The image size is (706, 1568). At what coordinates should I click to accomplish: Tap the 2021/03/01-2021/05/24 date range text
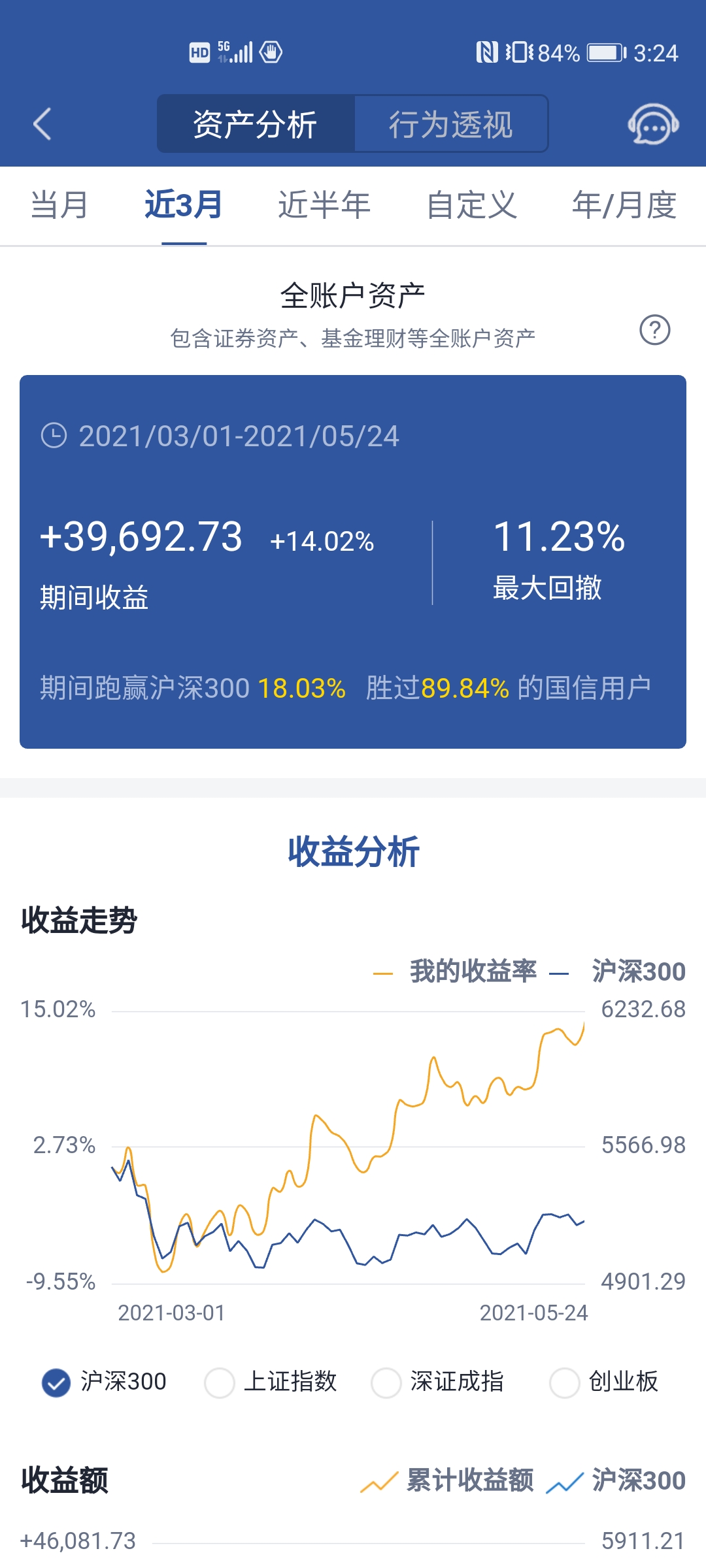pyautogui.click(x=239, y=438)
